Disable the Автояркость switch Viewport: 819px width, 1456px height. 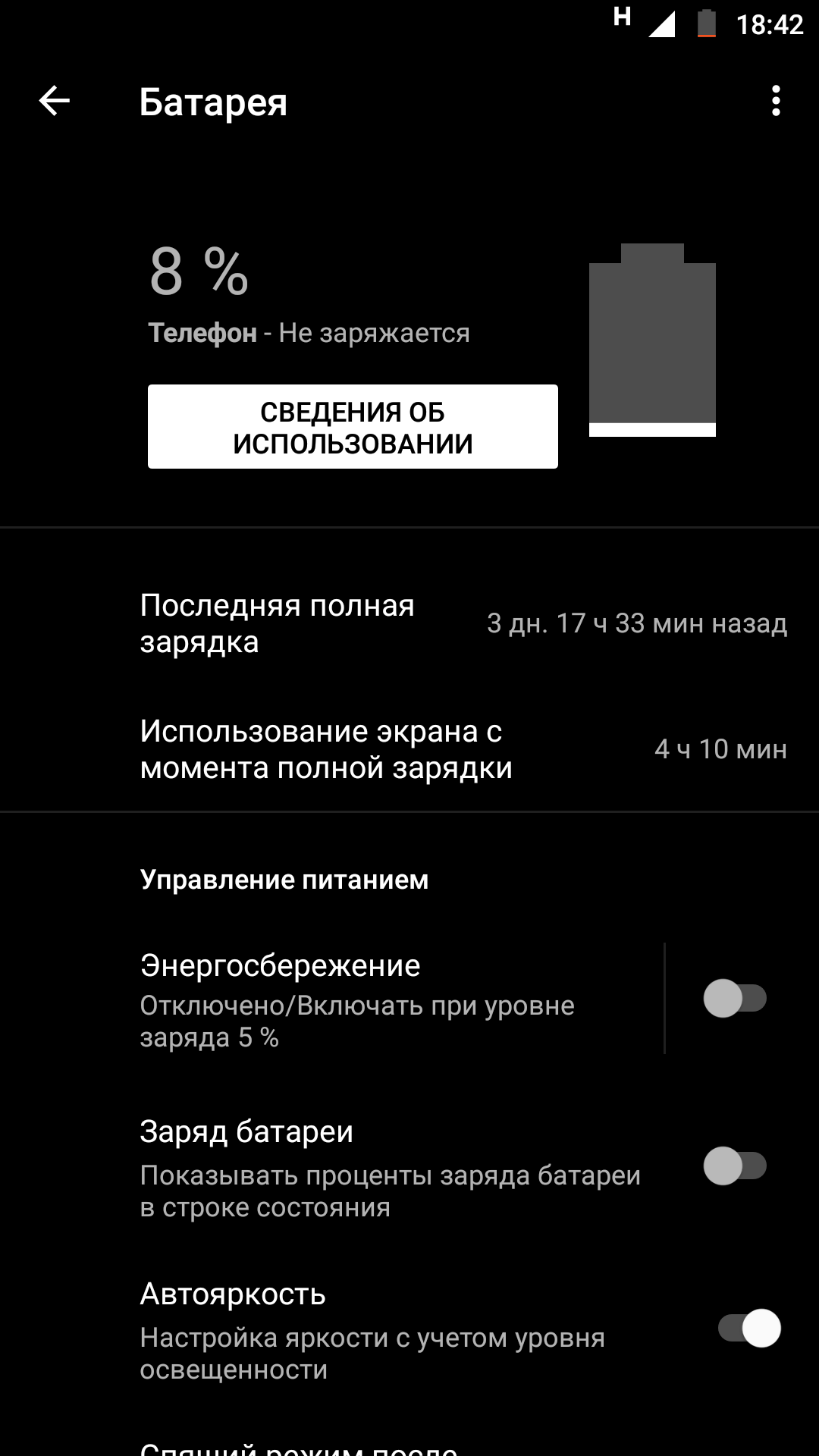pos(749,1329)
